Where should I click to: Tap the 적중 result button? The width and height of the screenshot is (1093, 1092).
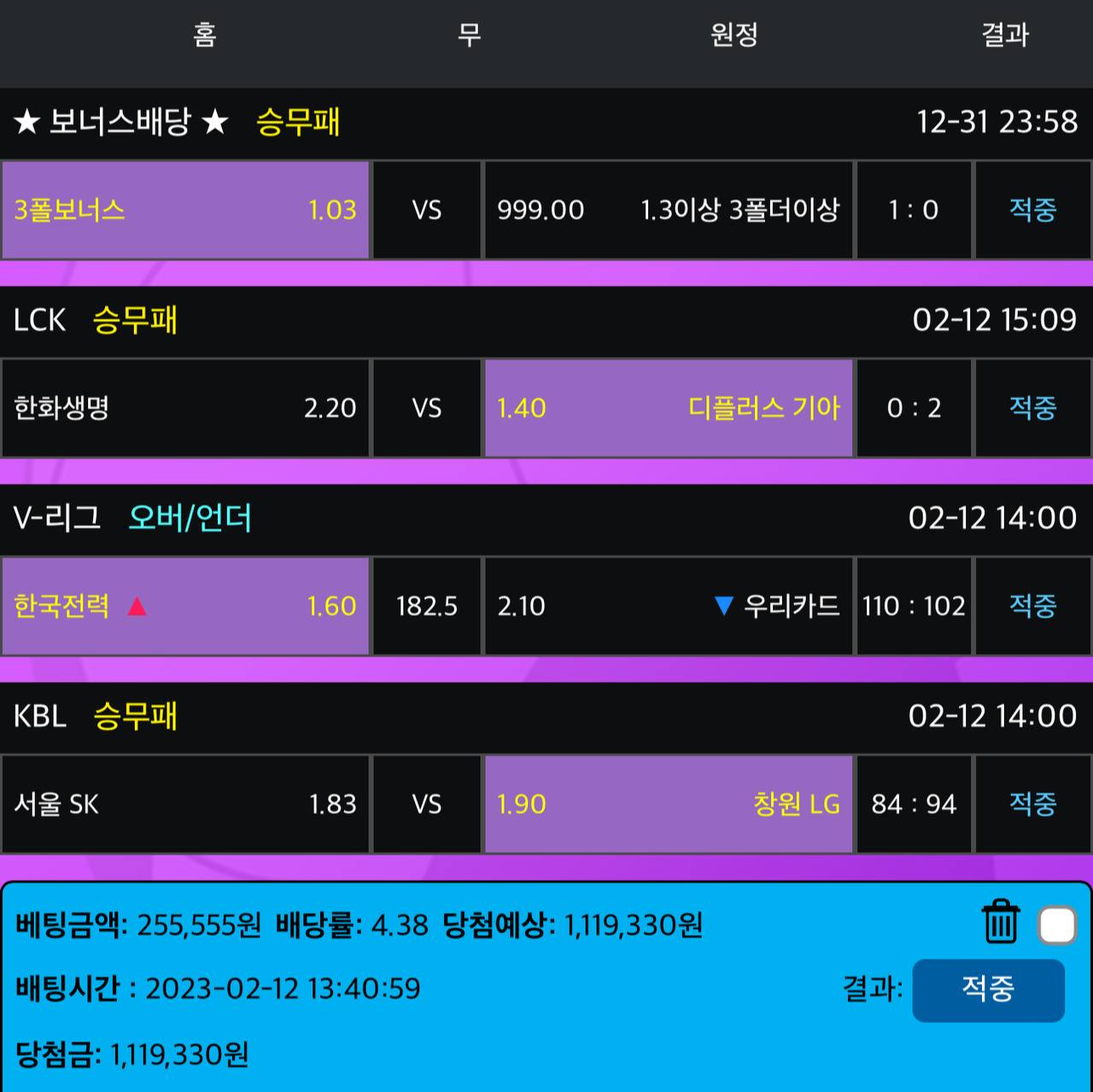(988, 990)
